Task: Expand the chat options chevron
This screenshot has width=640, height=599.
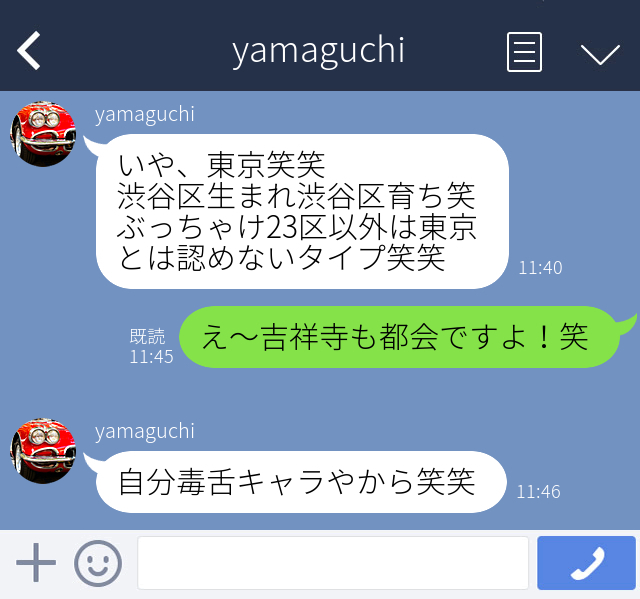Action: tap(600, 53)
